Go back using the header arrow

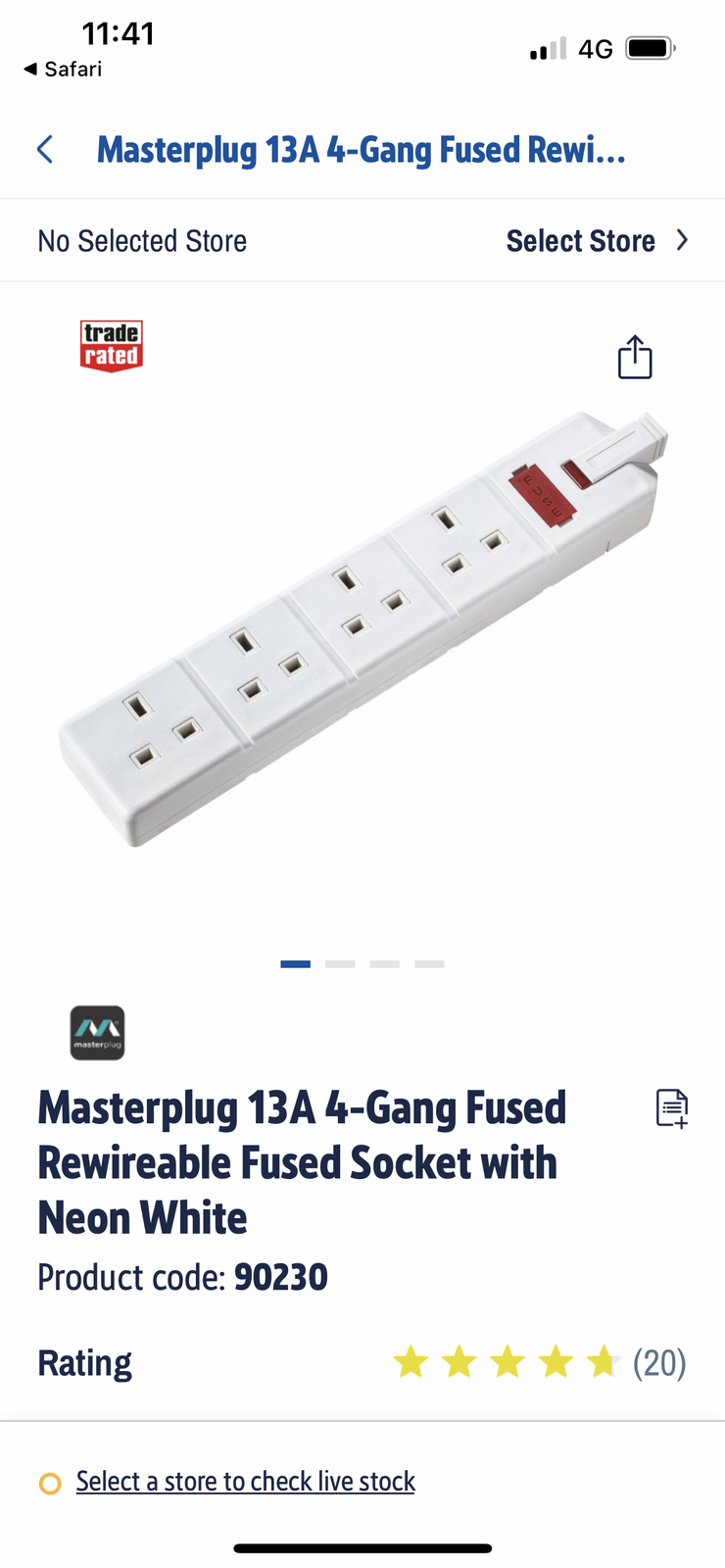pos(45,150)
